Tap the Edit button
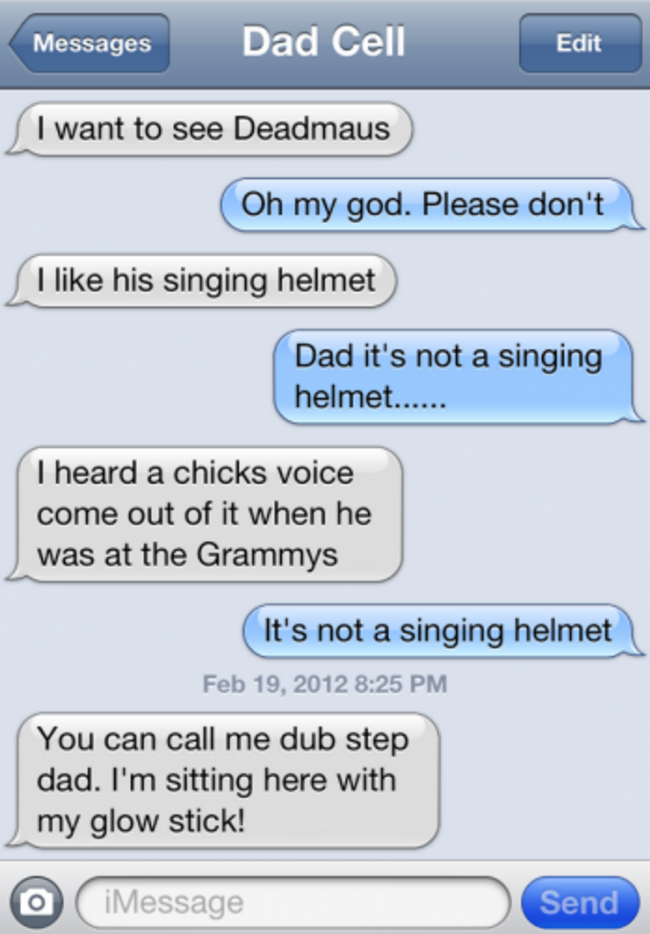Image resolution: width=650 pixels, height=934 pixels. [x=579, y=44]
